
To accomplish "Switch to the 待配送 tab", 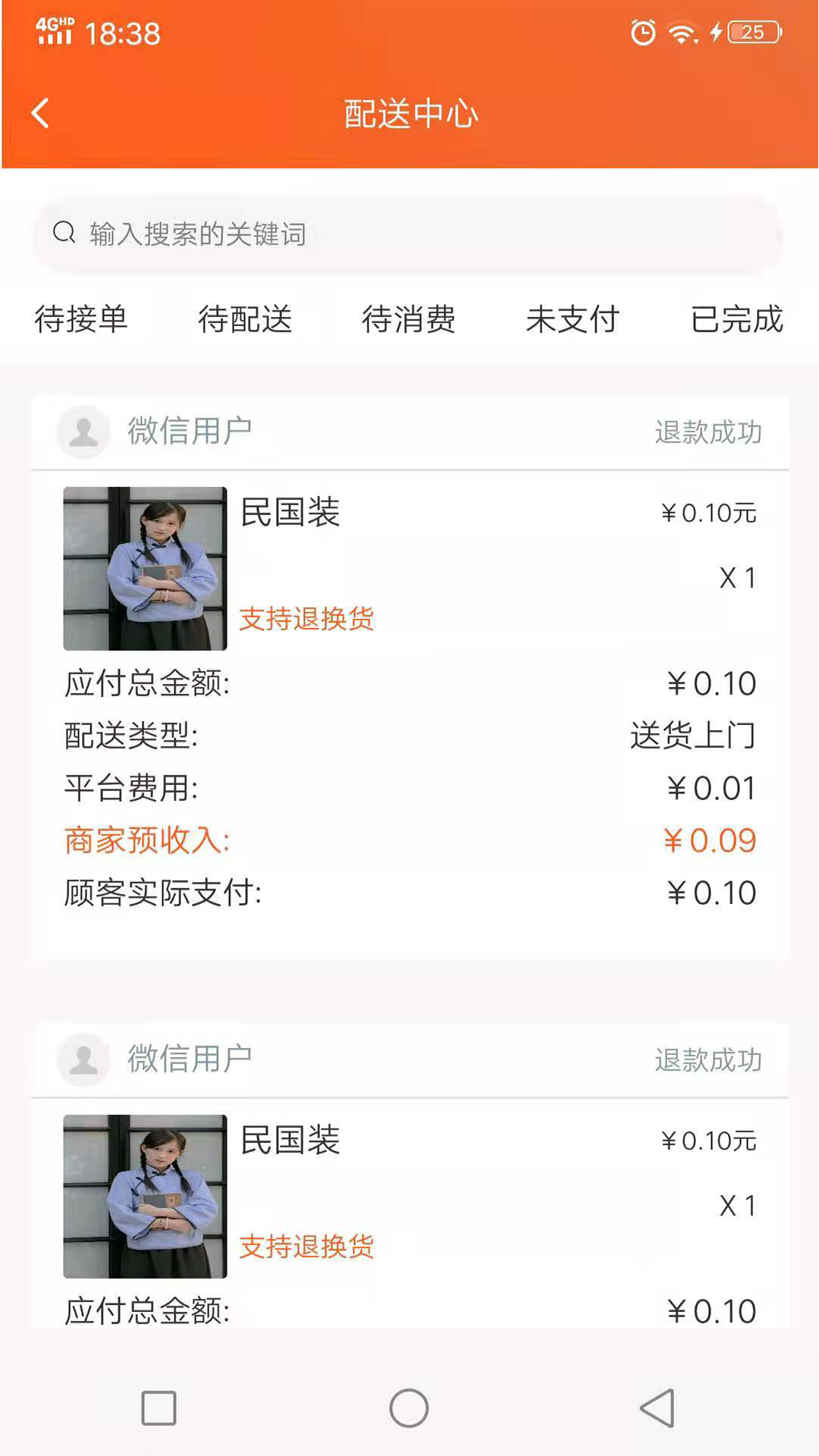I will (x=245, y=319).
